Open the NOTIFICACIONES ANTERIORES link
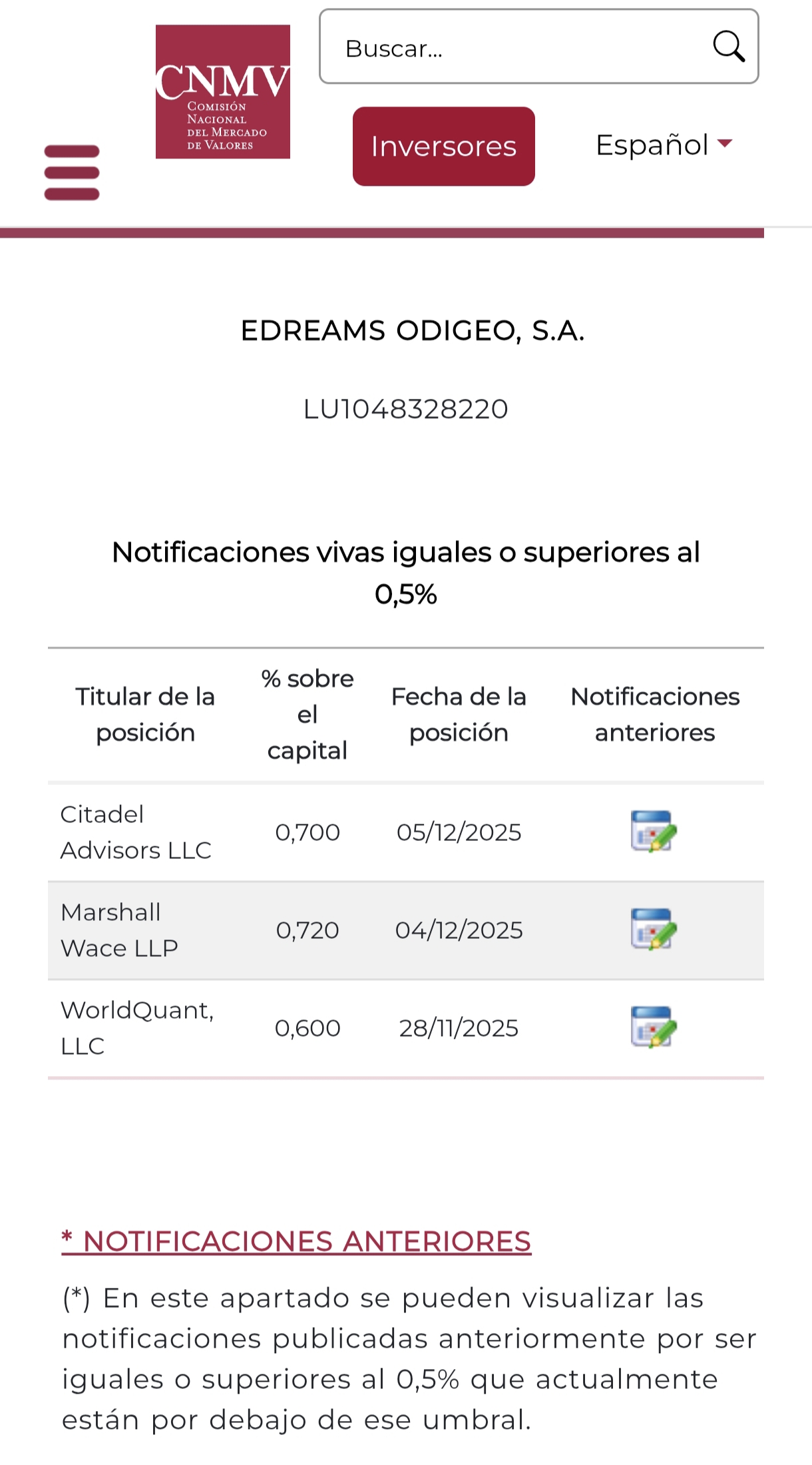 (296, 1240)
